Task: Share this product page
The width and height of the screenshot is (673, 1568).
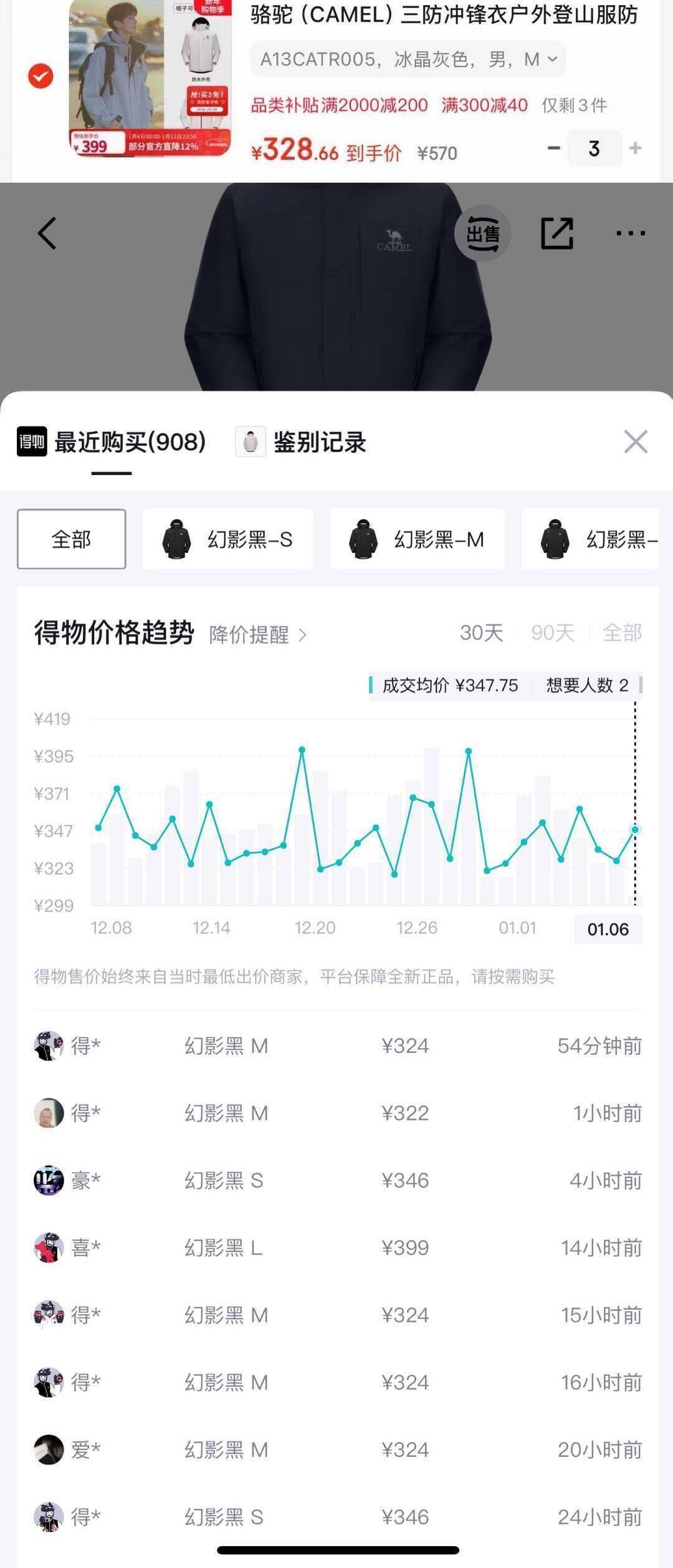Action: click(x=556, y=233)
